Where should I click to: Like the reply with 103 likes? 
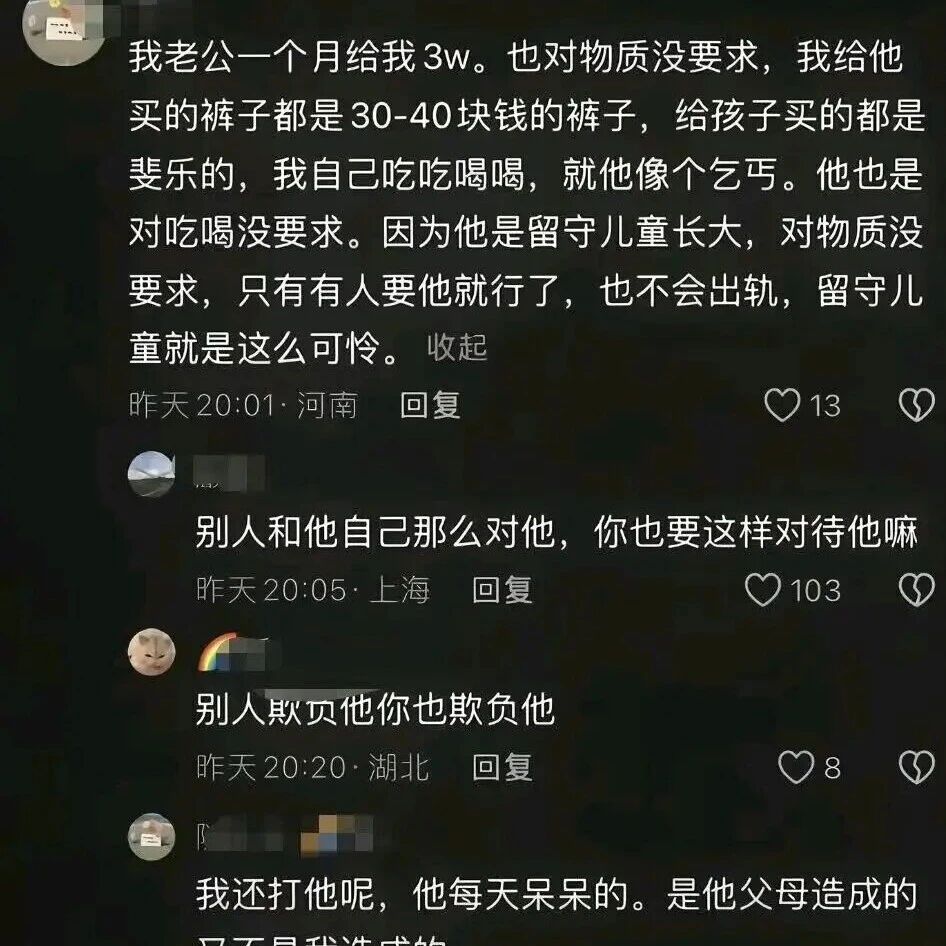763,589
